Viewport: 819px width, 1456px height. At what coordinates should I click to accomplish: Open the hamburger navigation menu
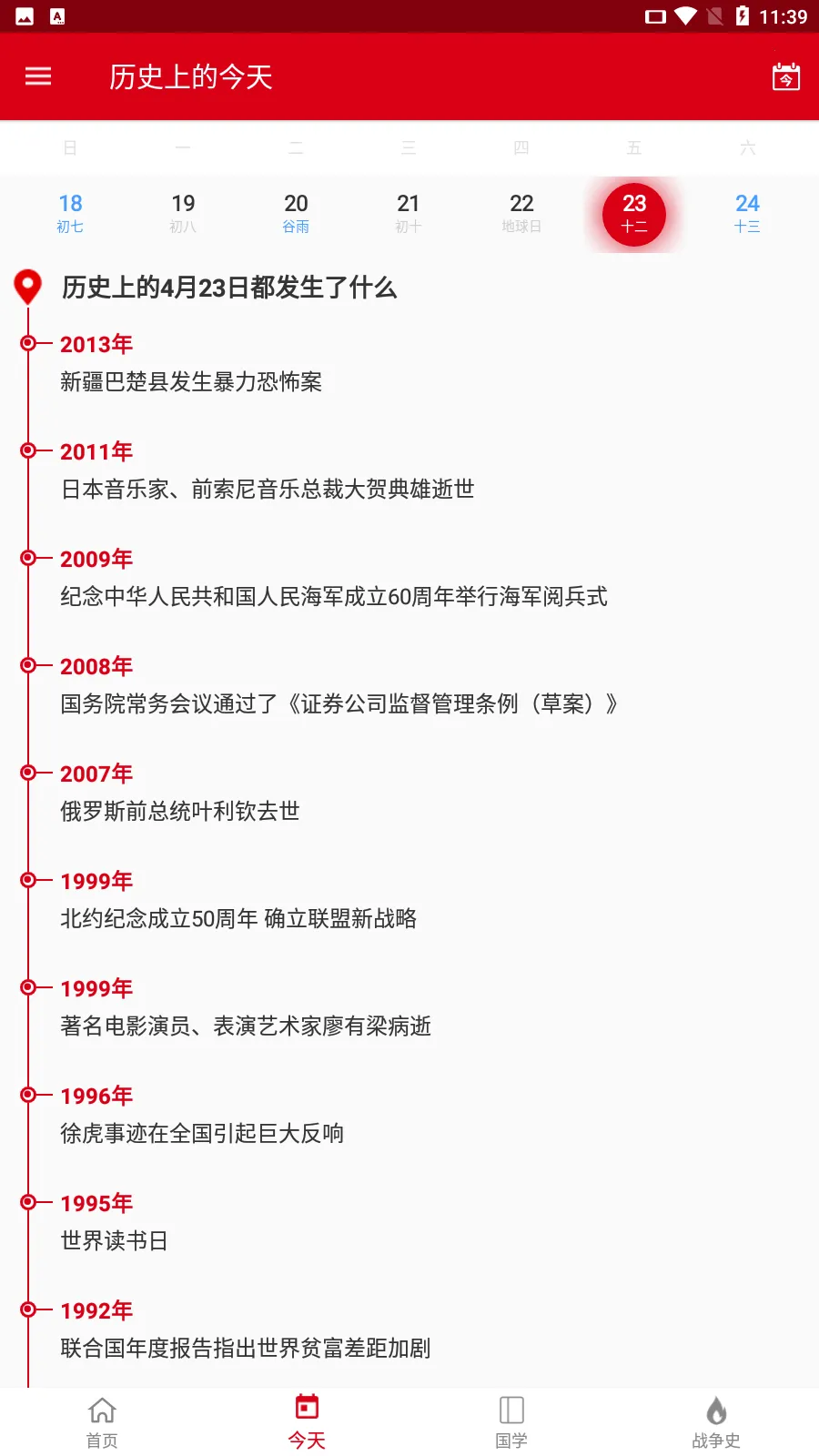[37, 76]
